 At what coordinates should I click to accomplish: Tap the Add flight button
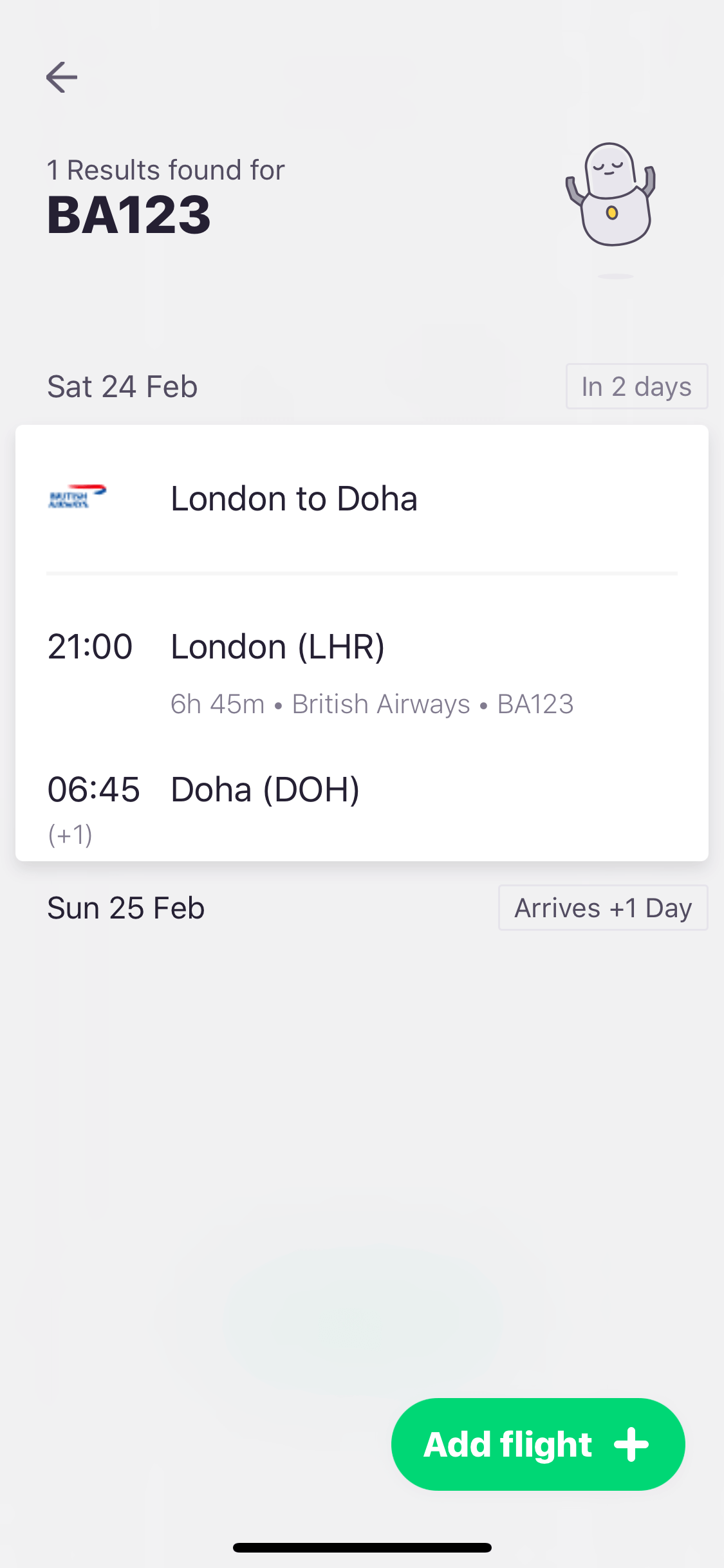click(538, 1444)
